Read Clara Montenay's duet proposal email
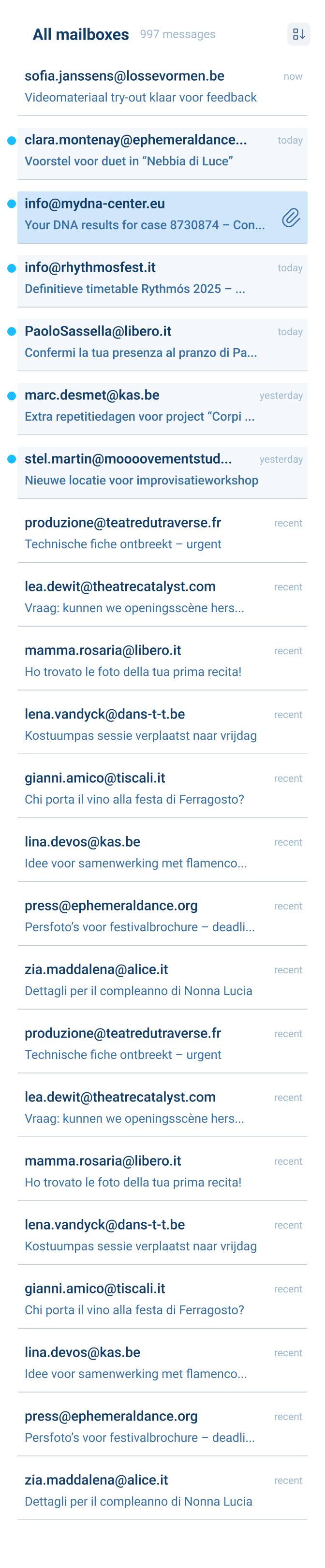Image resolution: width=325 pixels, height=1568 pixels. (x=162, y=150)
